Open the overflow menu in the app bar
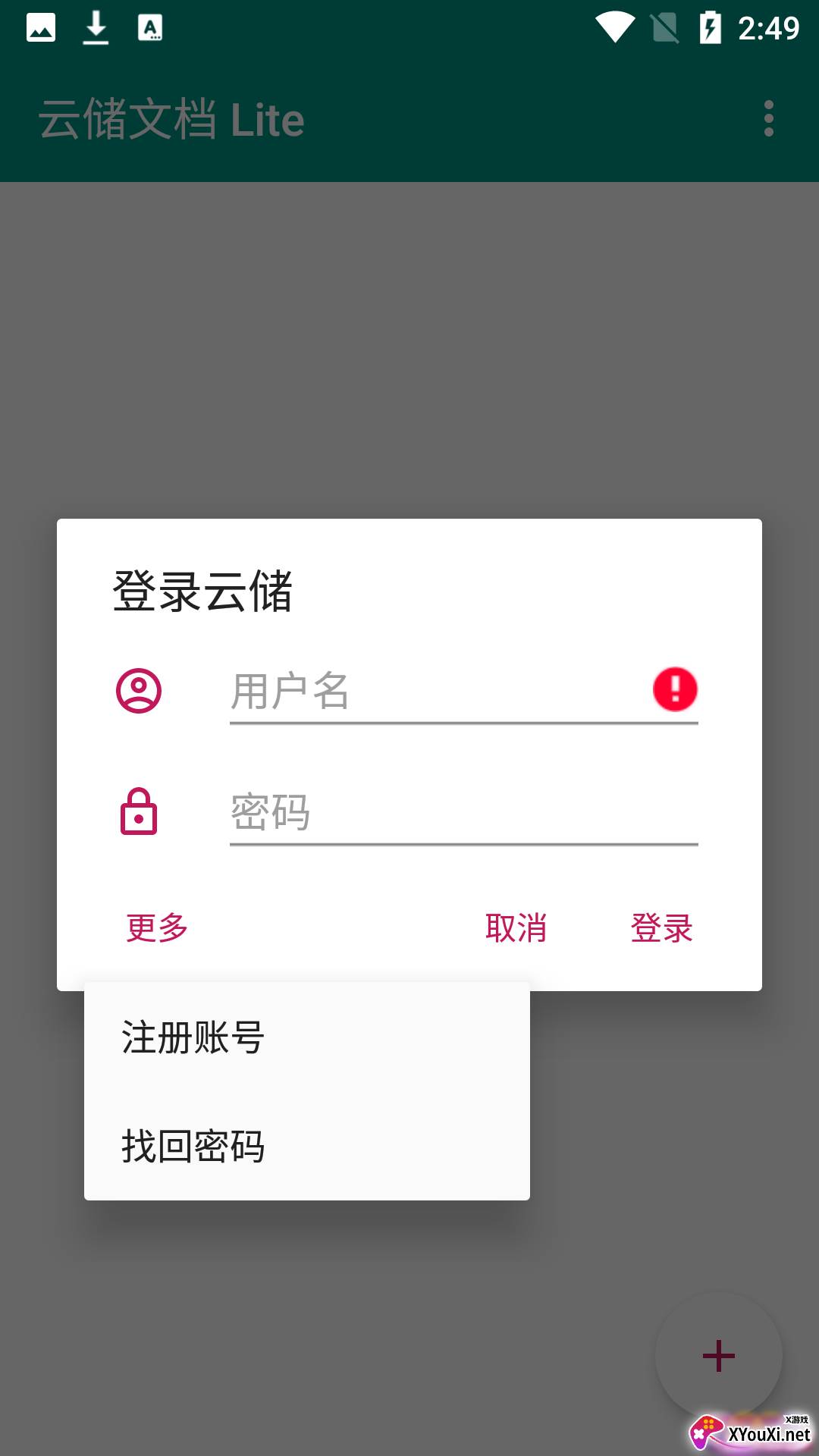Viewport: 819px width, 1456px height. click(x=769, y=119)
